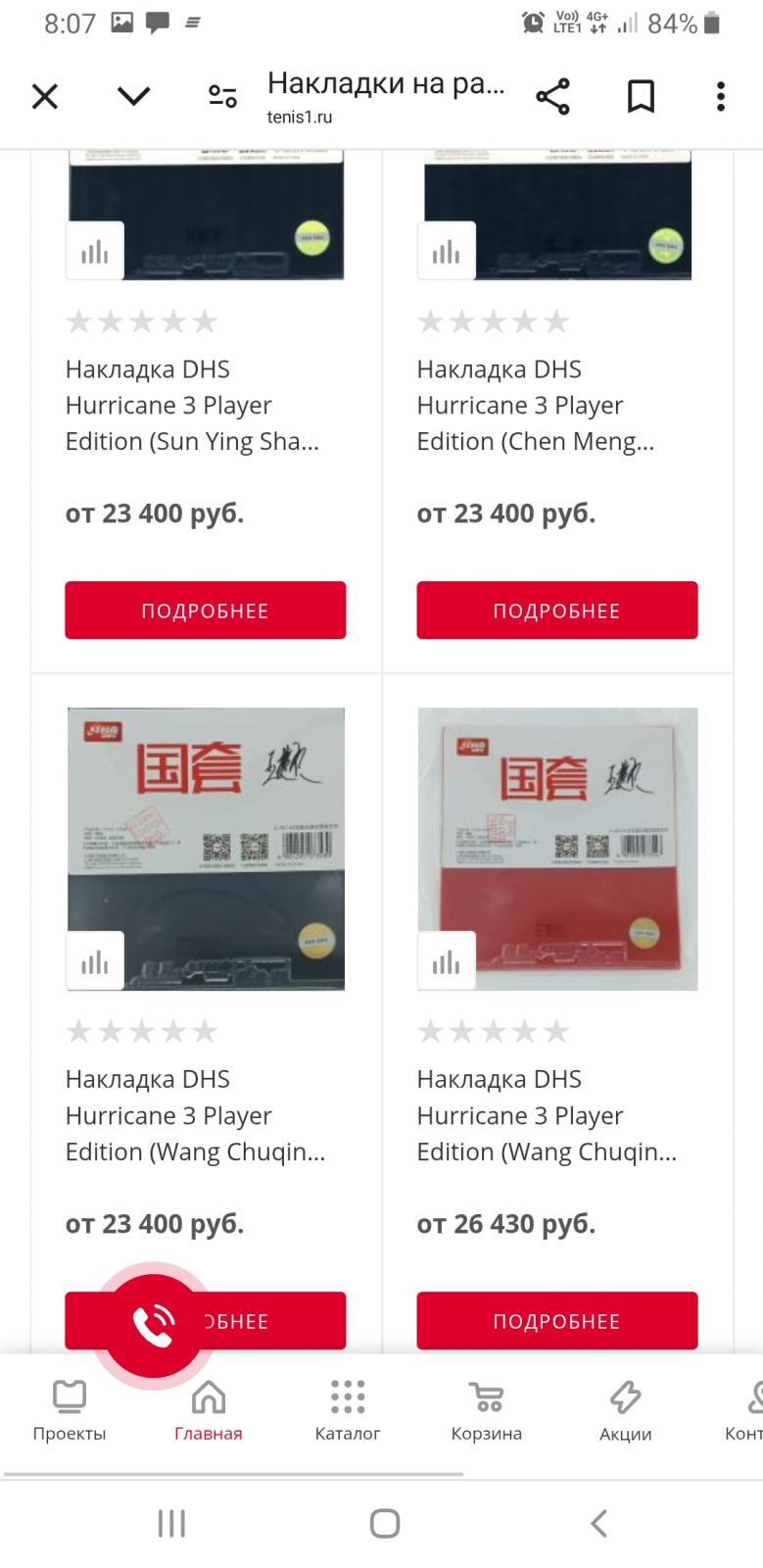Open ПОДРОБНЕЕ for the 26 430 руб. Wang Chuqin rubber

(557, 1320)
